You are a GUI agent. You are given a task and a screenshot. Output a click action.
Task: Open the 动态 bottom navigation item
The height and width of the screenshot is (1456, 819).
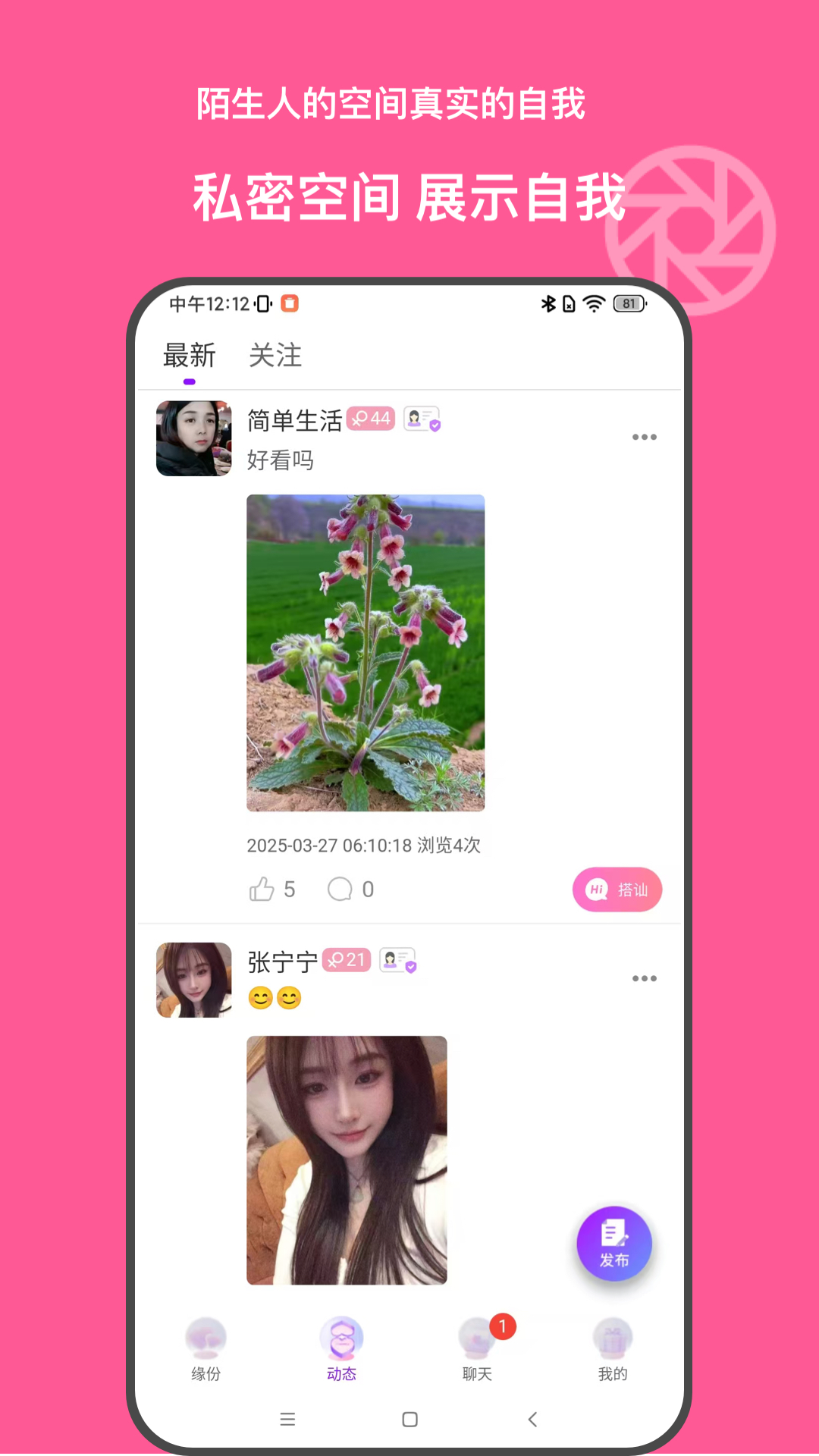pos(341,1350)
